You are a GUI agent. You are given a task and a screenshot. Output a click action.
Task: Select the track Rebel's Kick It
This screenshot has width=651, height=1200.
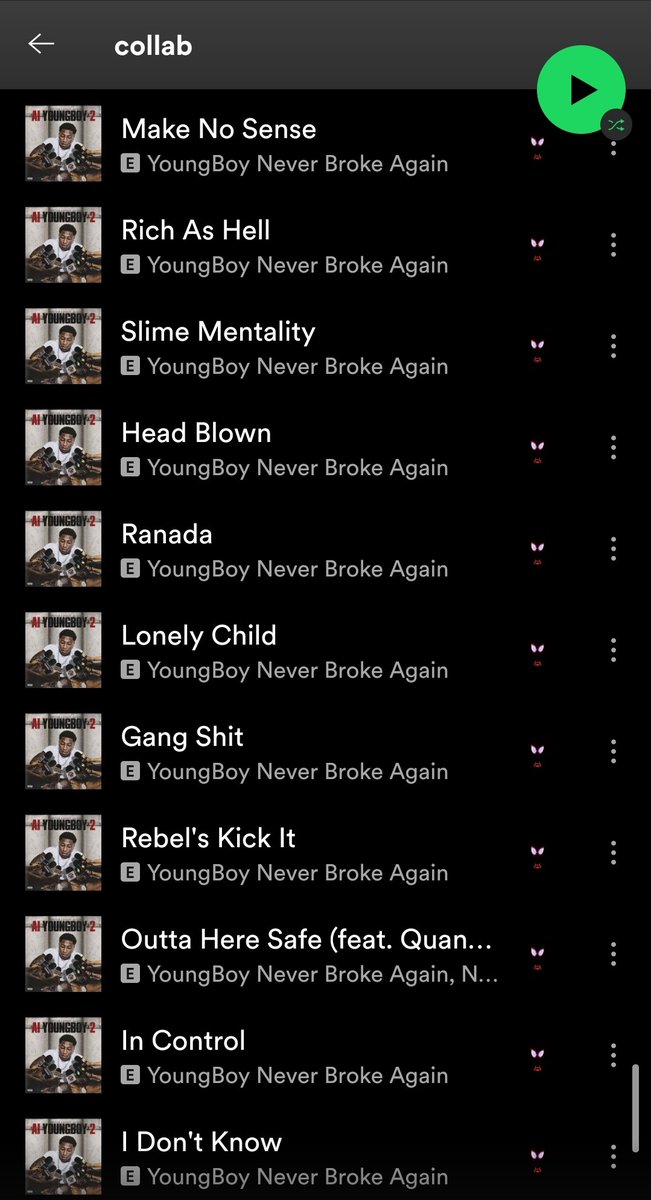[x=208, y=838]
